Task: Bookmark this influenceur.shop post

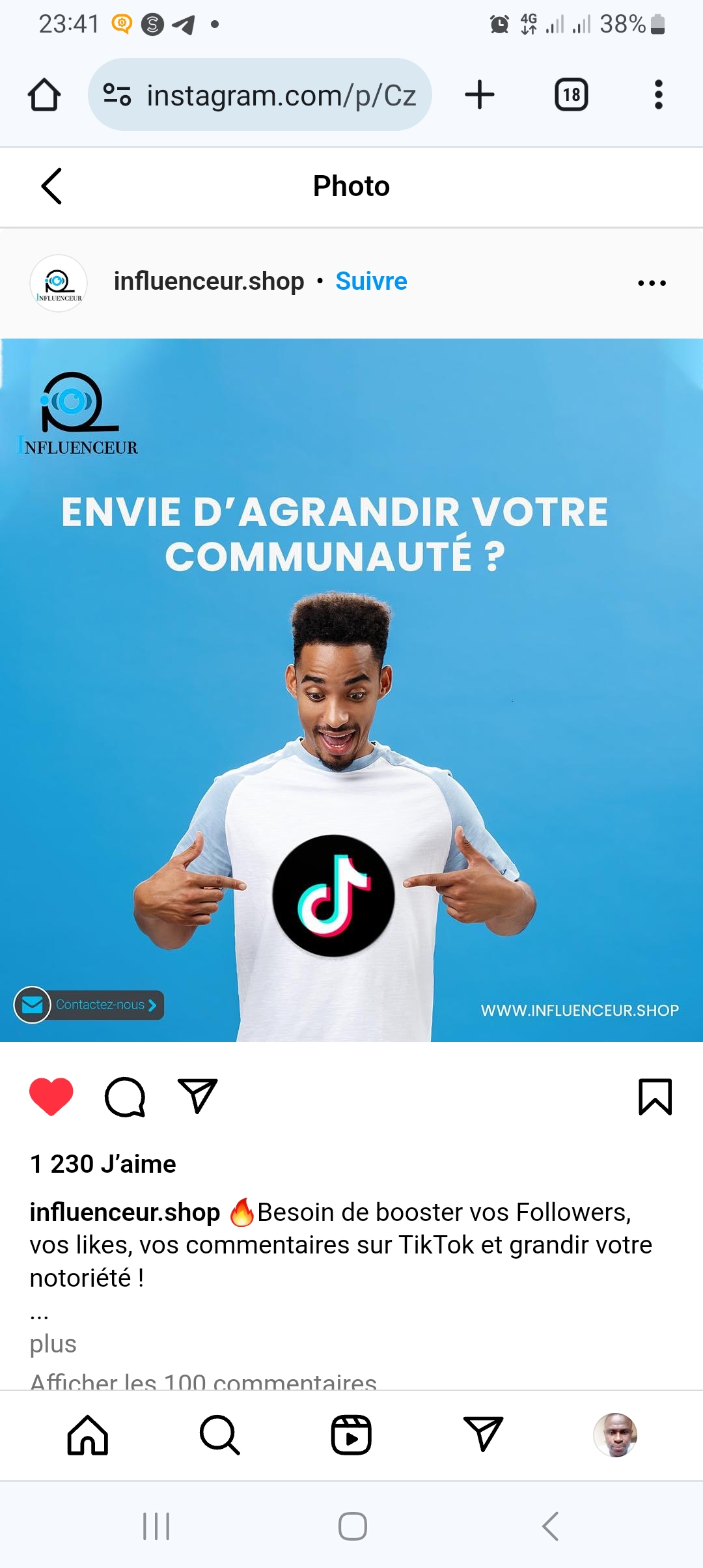Action: [x=655, y=1097]
